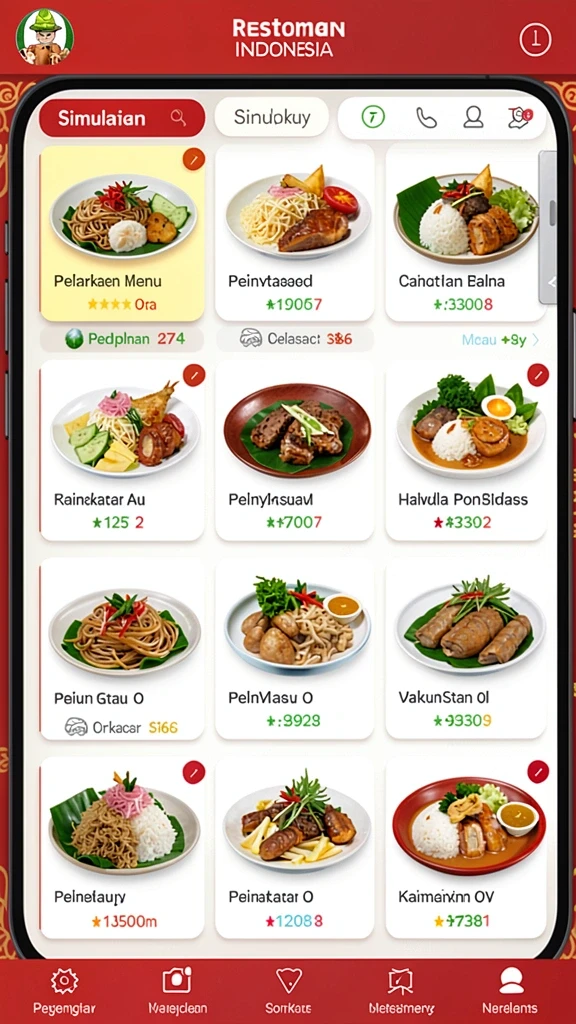576x1024 pixels.
Task: Open the Kaimenxnn OV dish card
Action: tap(466, 848)
